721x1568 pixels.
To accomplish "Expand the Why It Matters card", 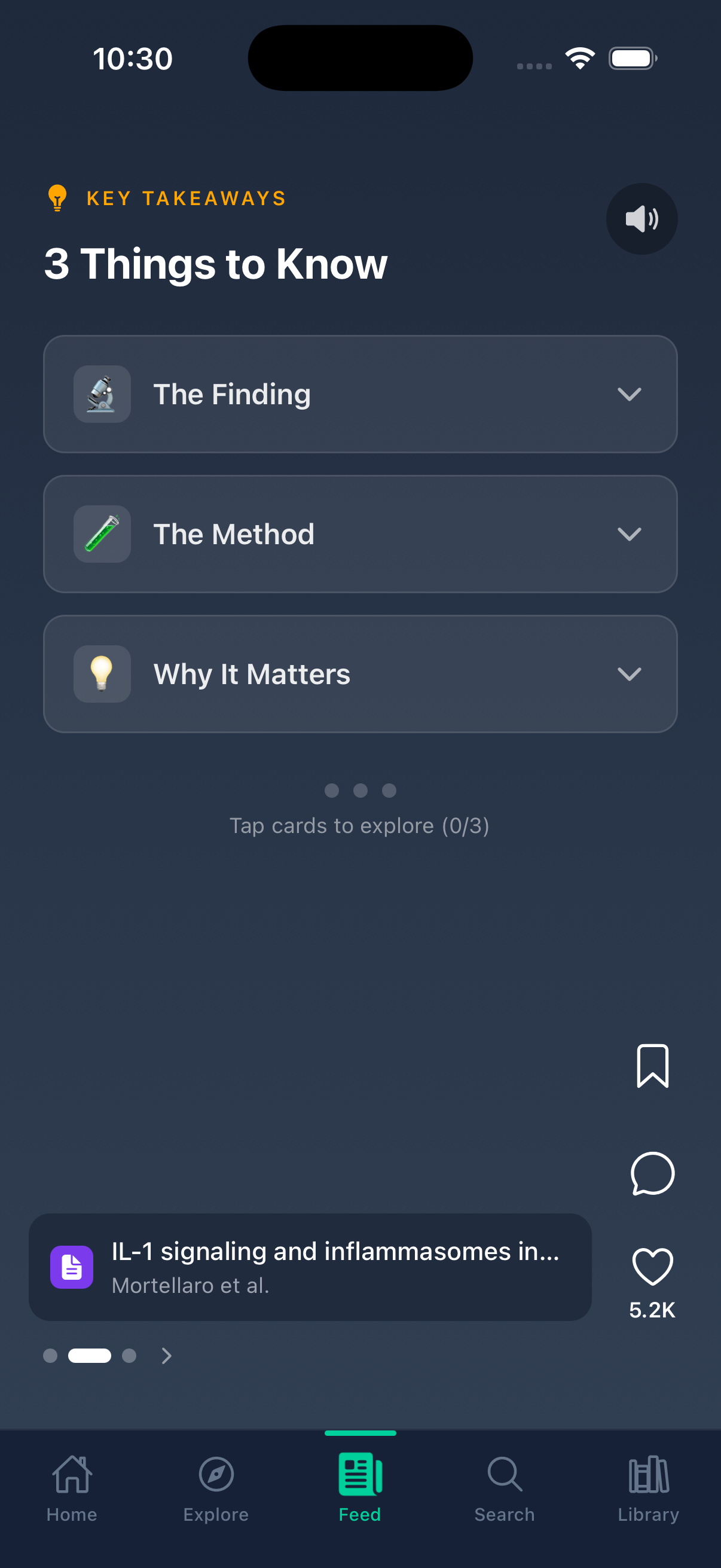I will pyautogui.click(x=359, y=674).
